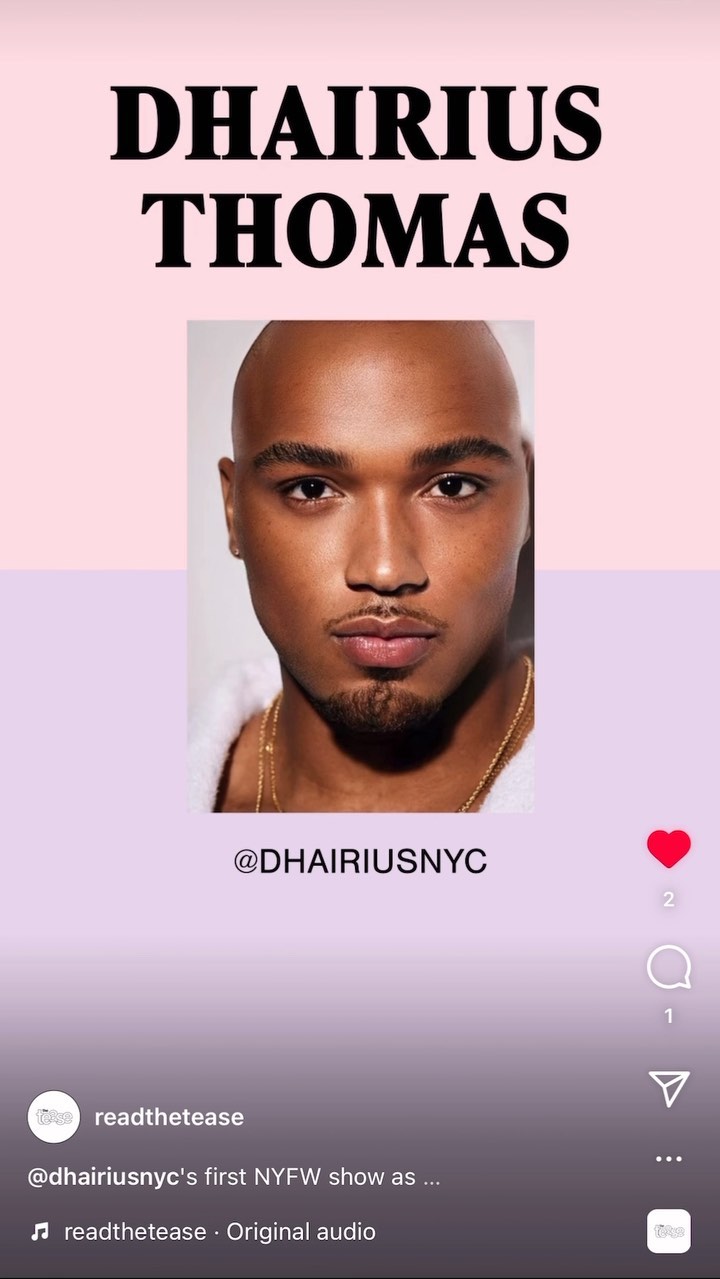Open the three-dot more options menu
The height and width of the screenshot is (1279, 720).
coord(668,1159)
